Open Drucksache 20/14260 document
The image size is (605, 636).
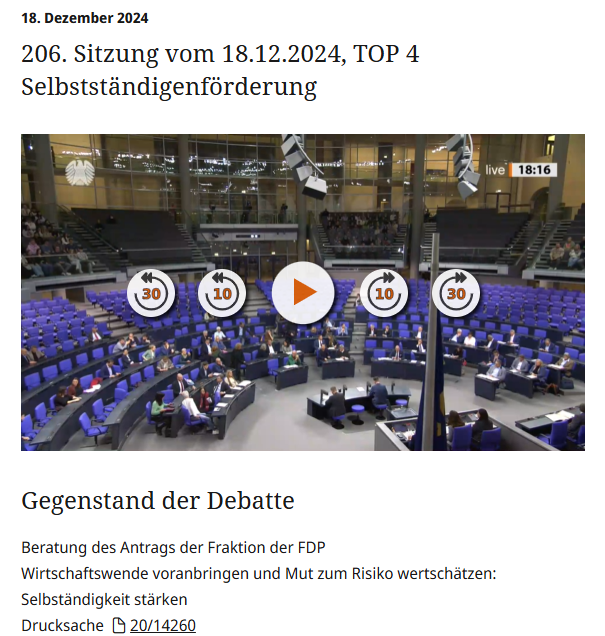[x=162, y=626]
